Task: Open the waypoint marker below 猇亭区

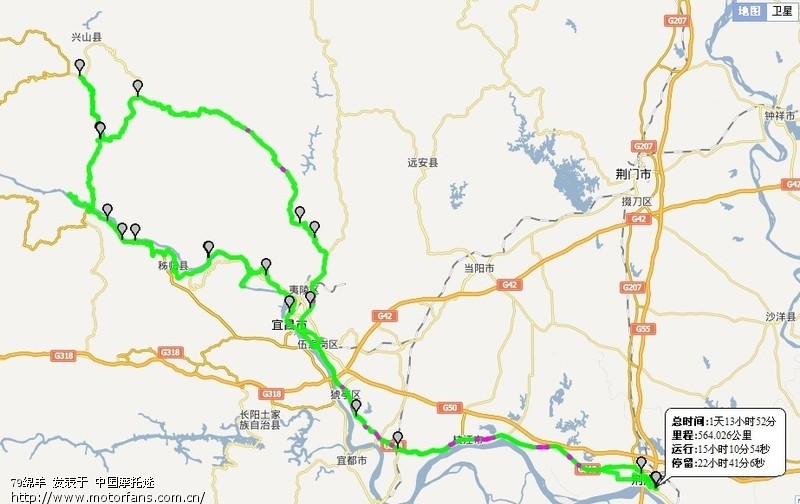Action: (x=355, y=407)
